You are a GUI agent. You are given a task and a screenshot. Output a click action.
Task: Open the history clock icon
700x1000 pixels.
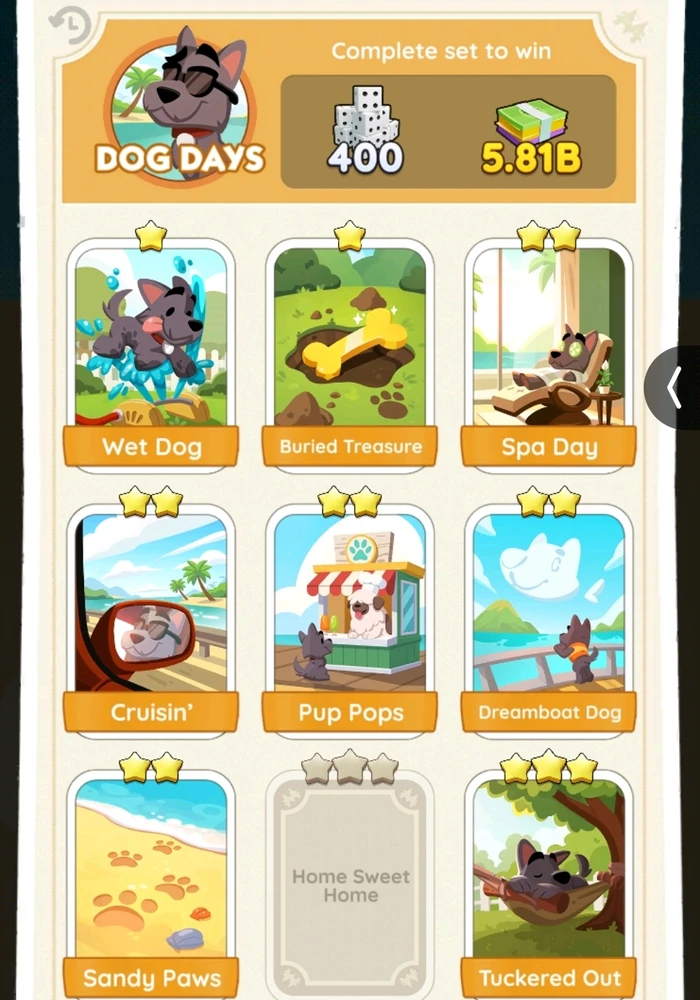coord(69,23)
